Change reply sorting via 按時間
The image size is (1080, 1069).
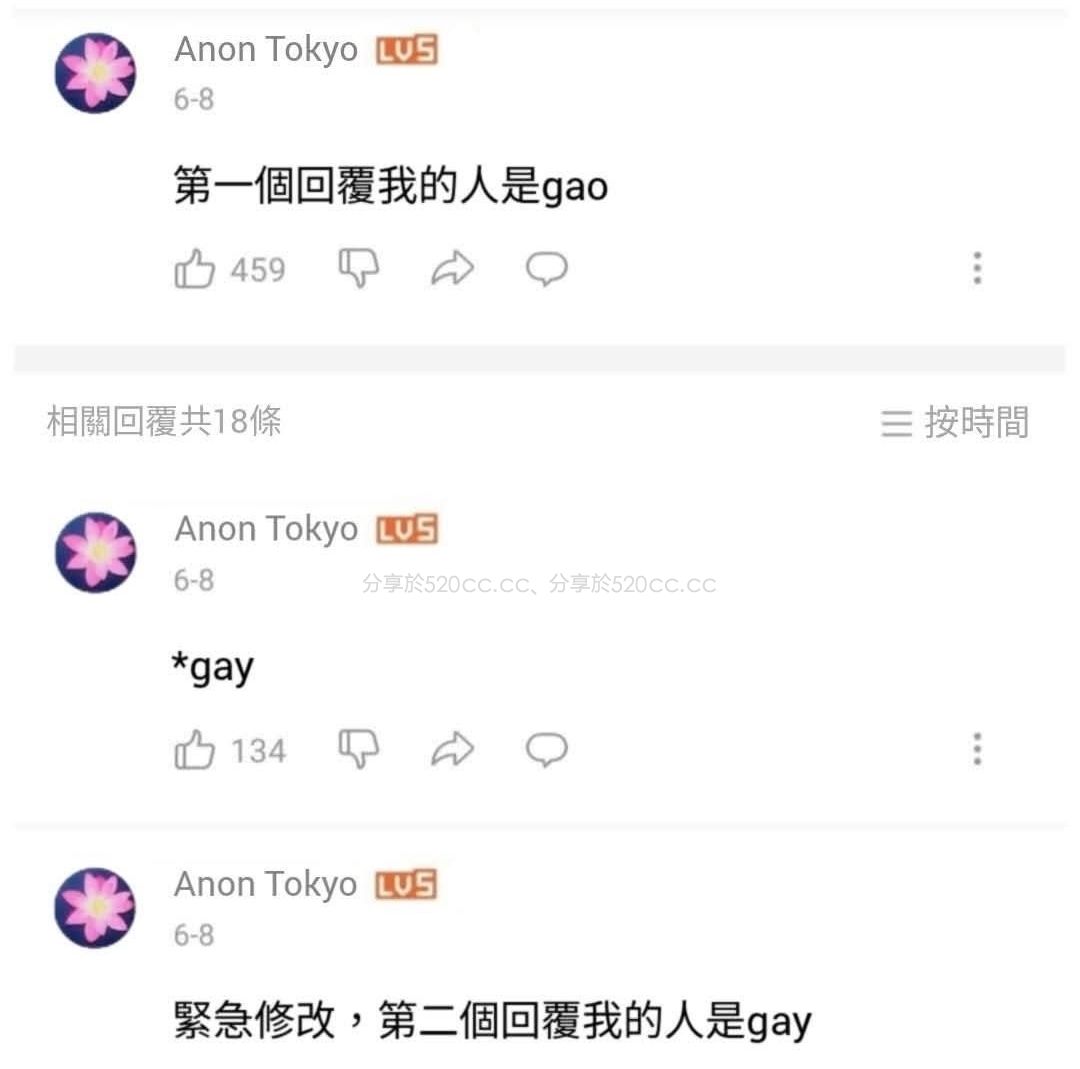955,423
